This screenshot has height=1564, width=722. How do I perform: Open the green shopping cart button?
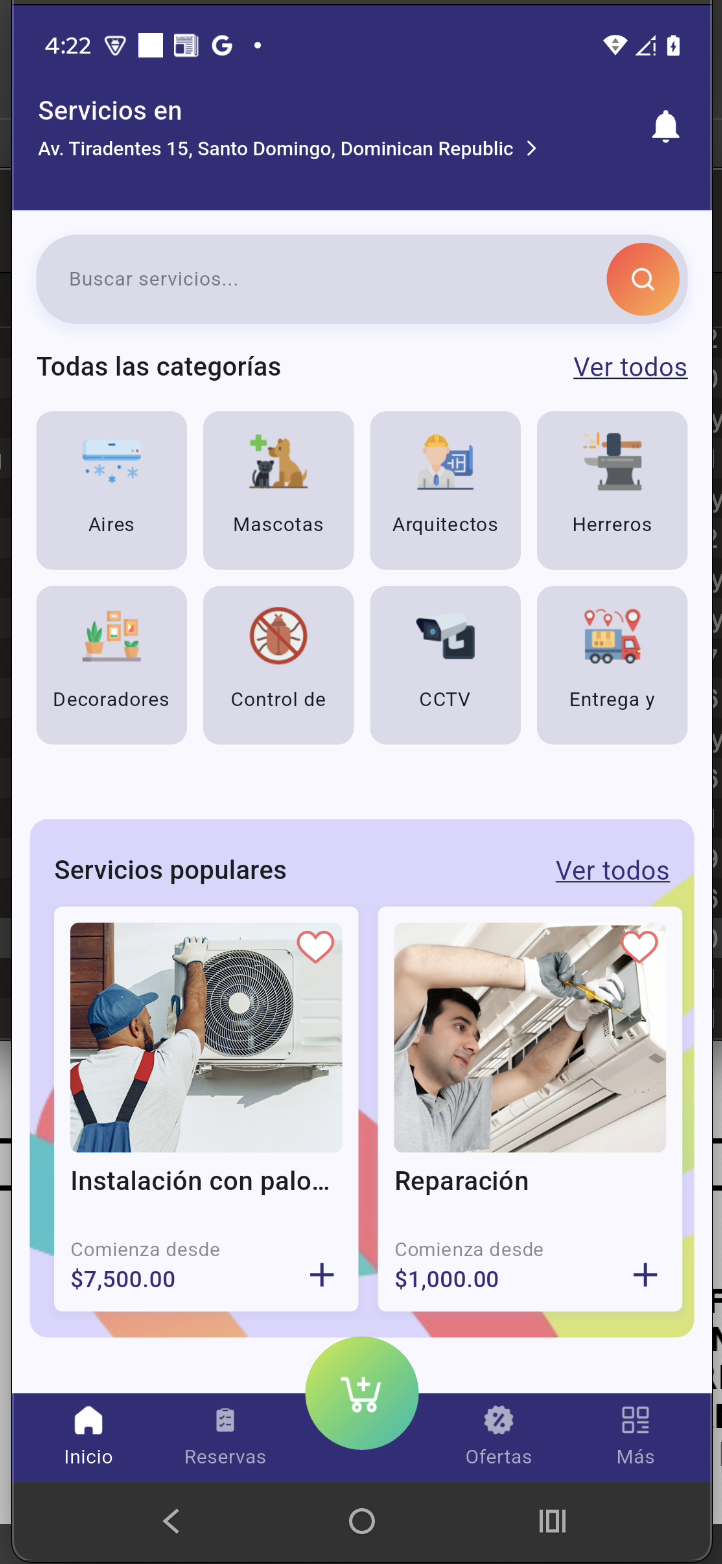point(362,1392)
